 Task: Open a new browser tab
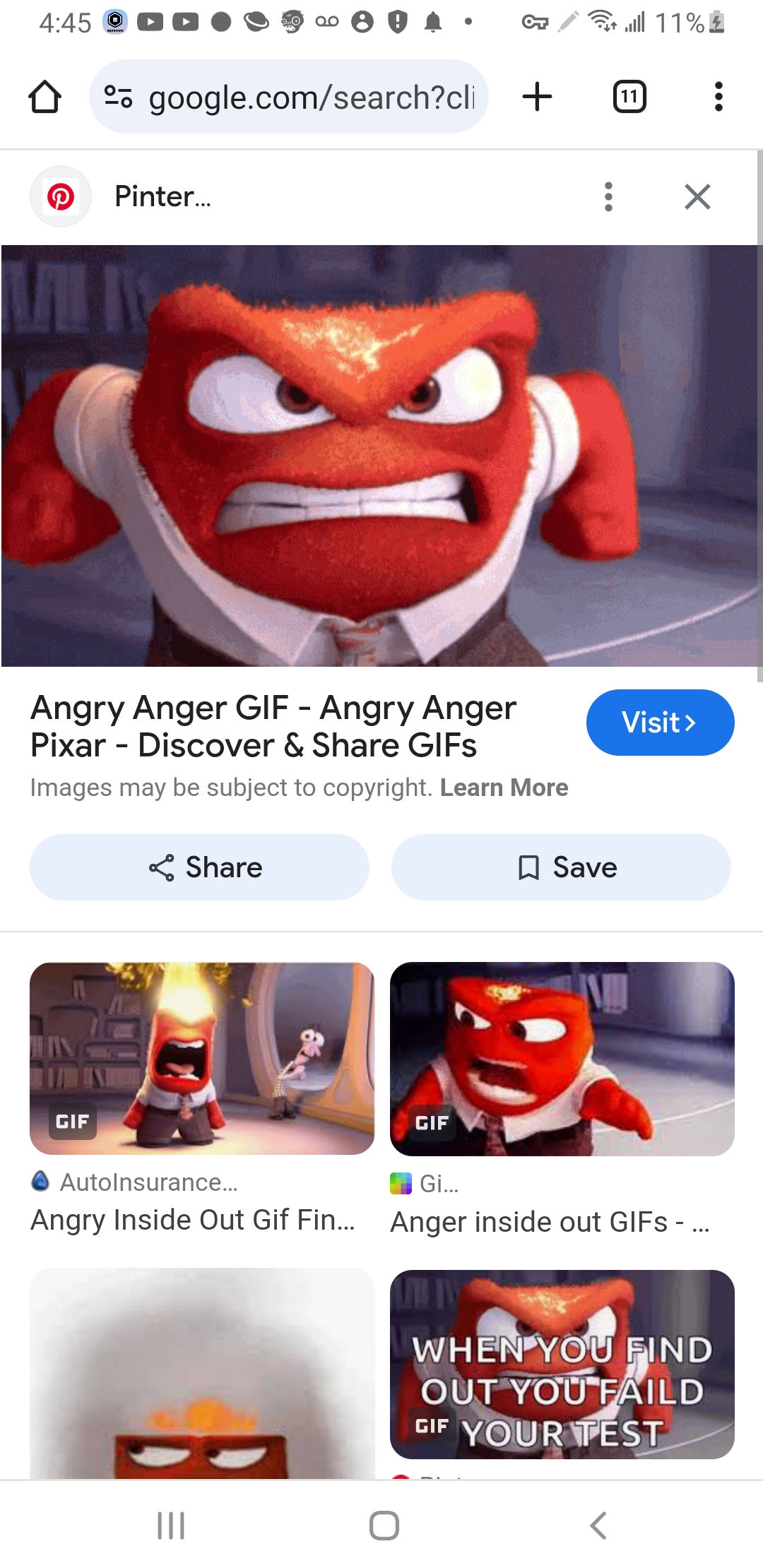point(537,97)
